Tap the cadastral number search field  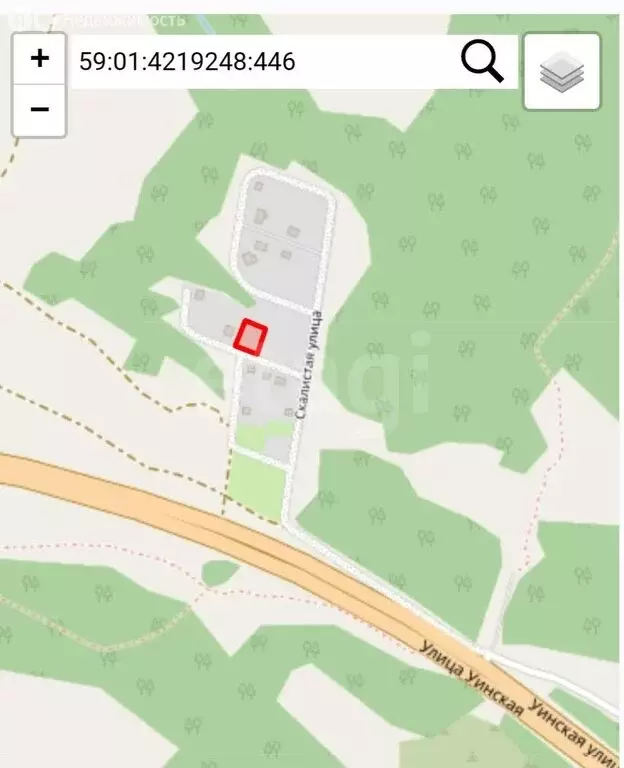pyautogui.click(x=260, y=62)
